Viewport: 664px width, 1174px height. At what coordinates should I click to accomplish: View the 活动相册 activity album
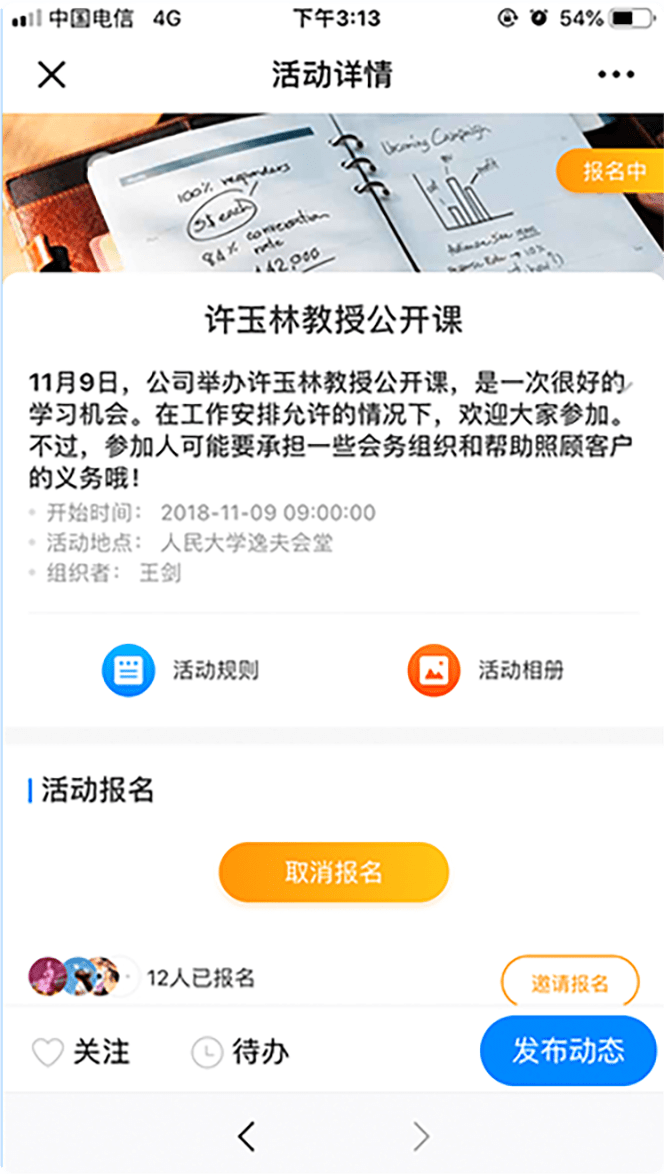486,670
